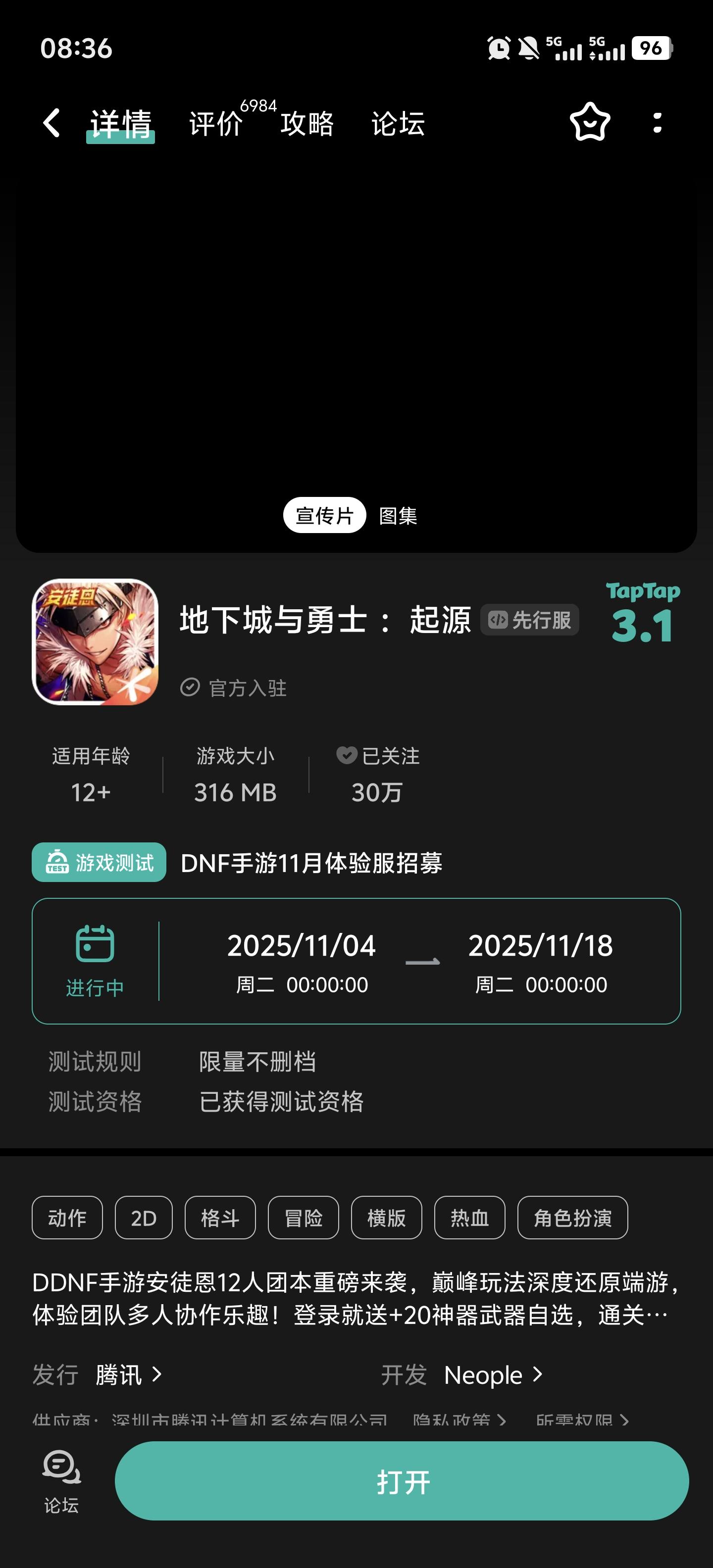
Task: View developer Neople page
Action: (x=492, y=1375)
